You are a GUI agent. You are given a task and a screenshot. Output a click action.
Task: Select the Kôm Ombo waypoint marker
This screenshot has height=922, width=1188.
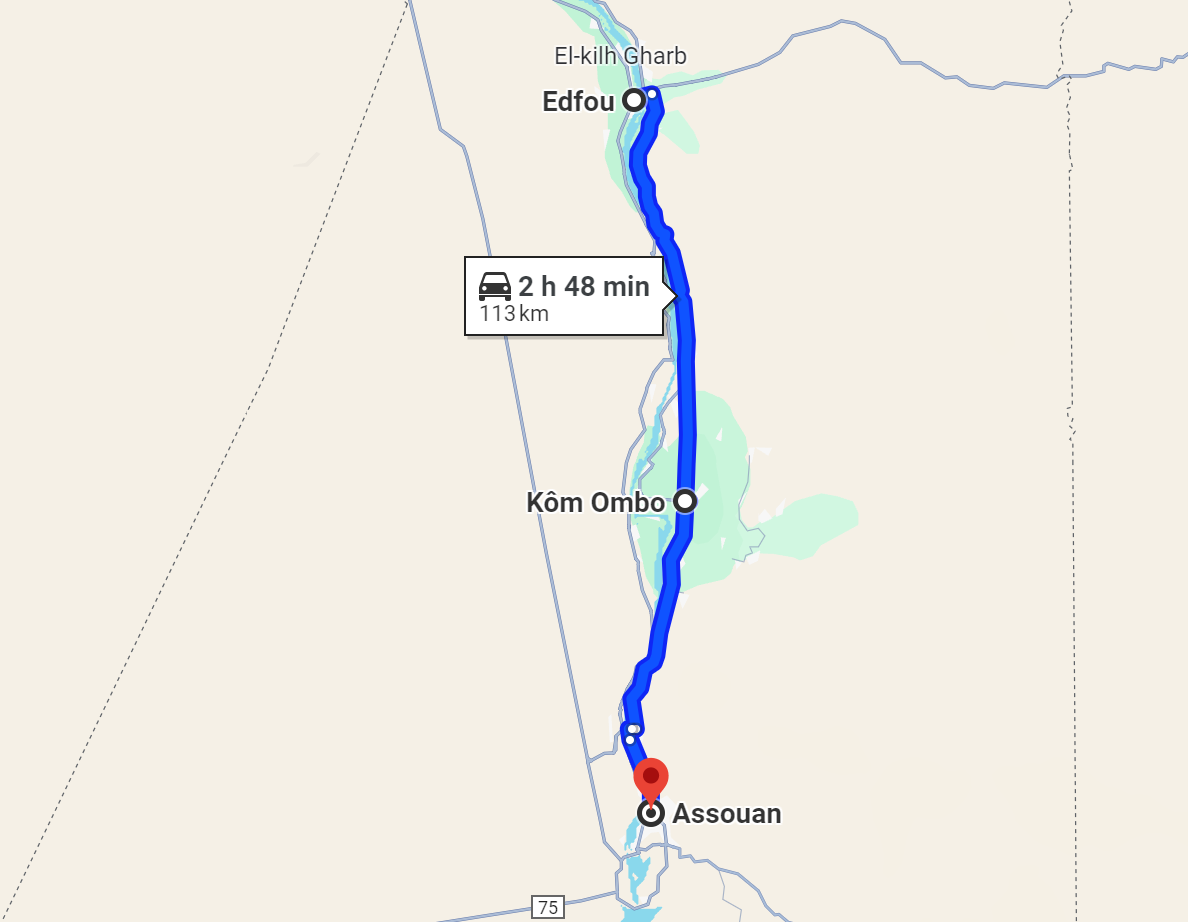[685, 501]
